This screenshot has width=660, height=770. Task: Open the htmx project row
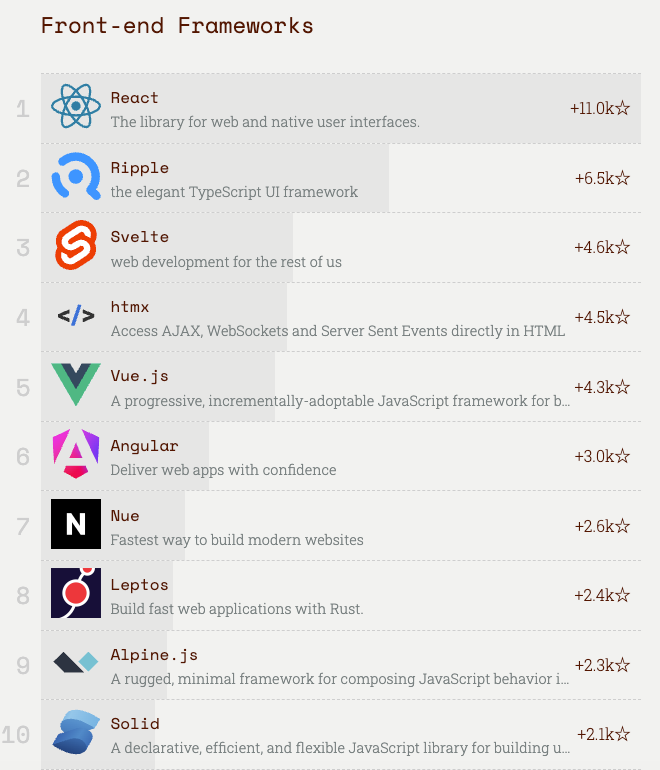point(130,307)
